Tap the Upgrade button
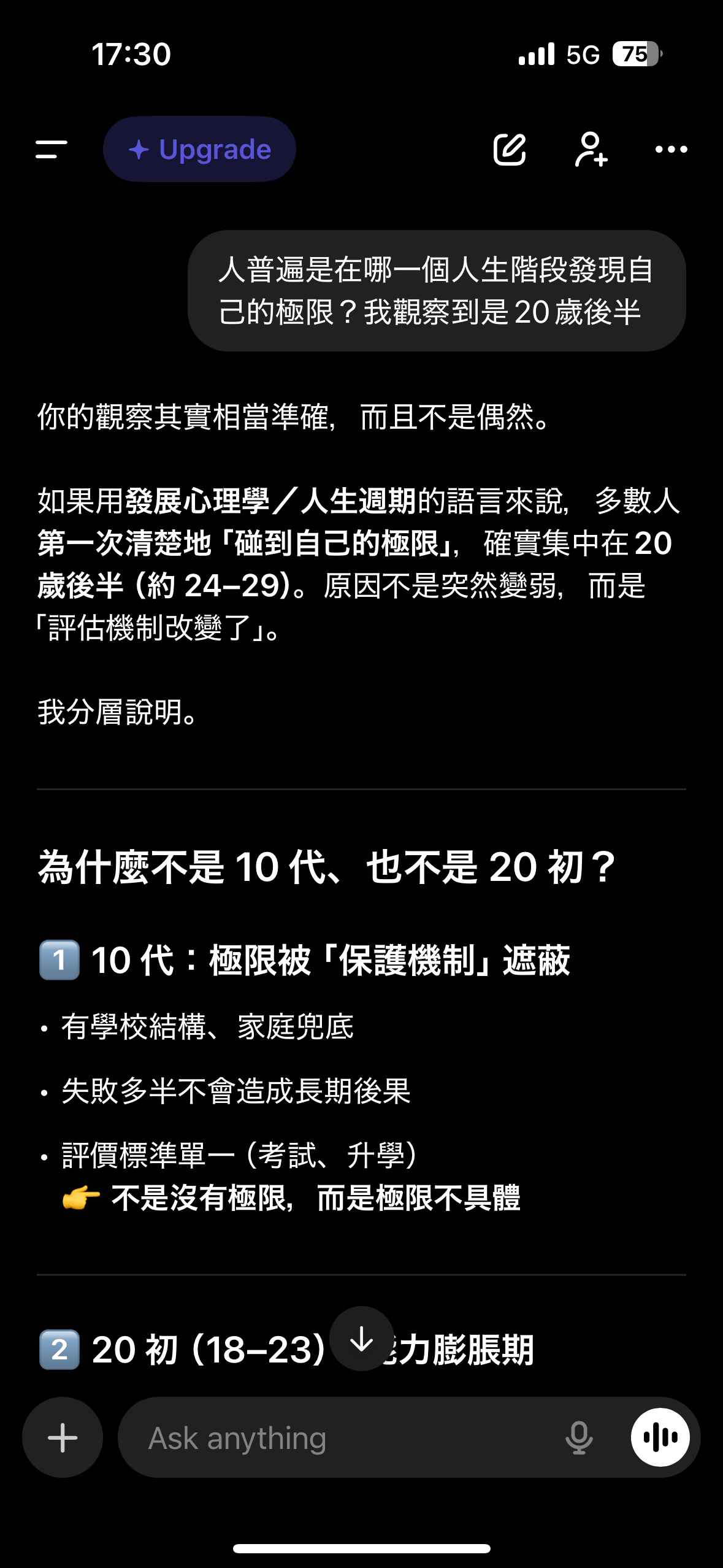 pos(199,149)
